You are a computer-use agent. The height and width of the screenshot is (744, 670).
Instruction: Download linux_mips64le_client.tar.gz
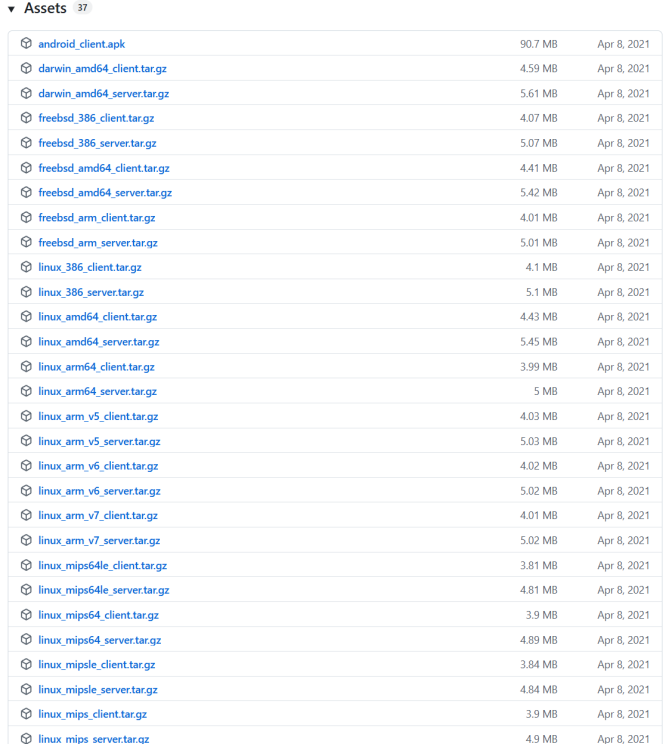point(102,565)
